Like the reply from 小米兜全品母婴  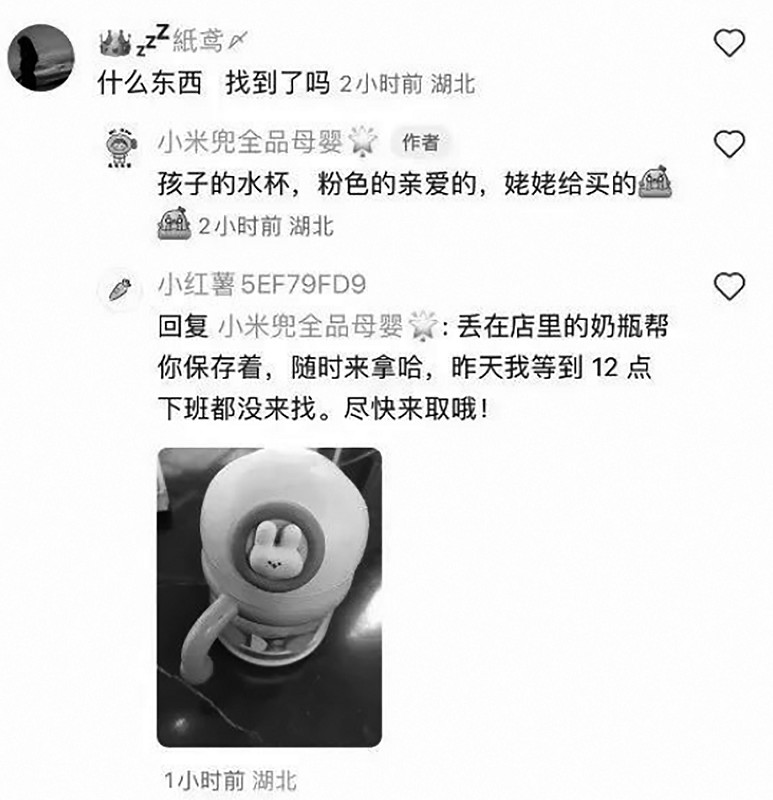[x=729, y=144]
